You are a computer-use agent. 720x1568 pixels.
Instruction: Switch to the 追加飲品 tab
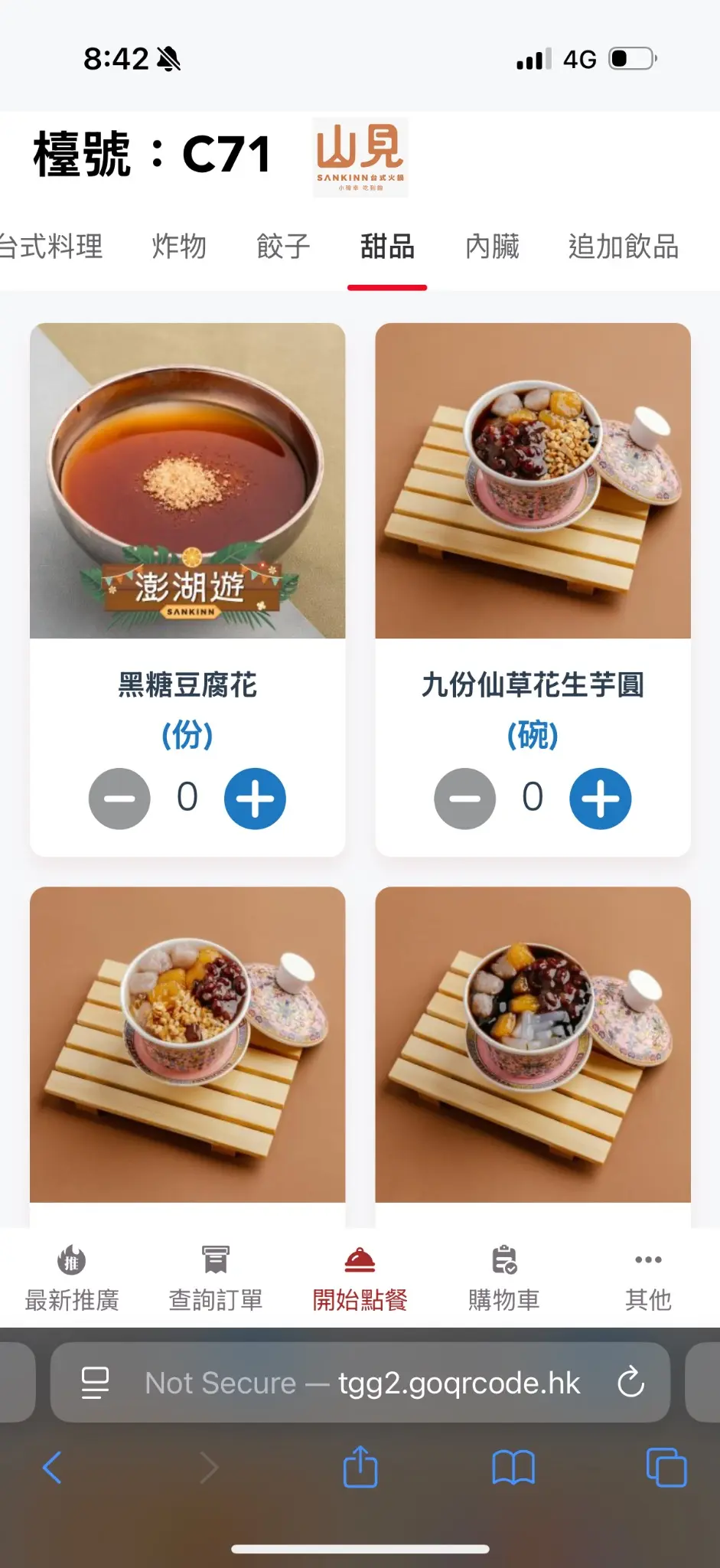tap(623, 247)
